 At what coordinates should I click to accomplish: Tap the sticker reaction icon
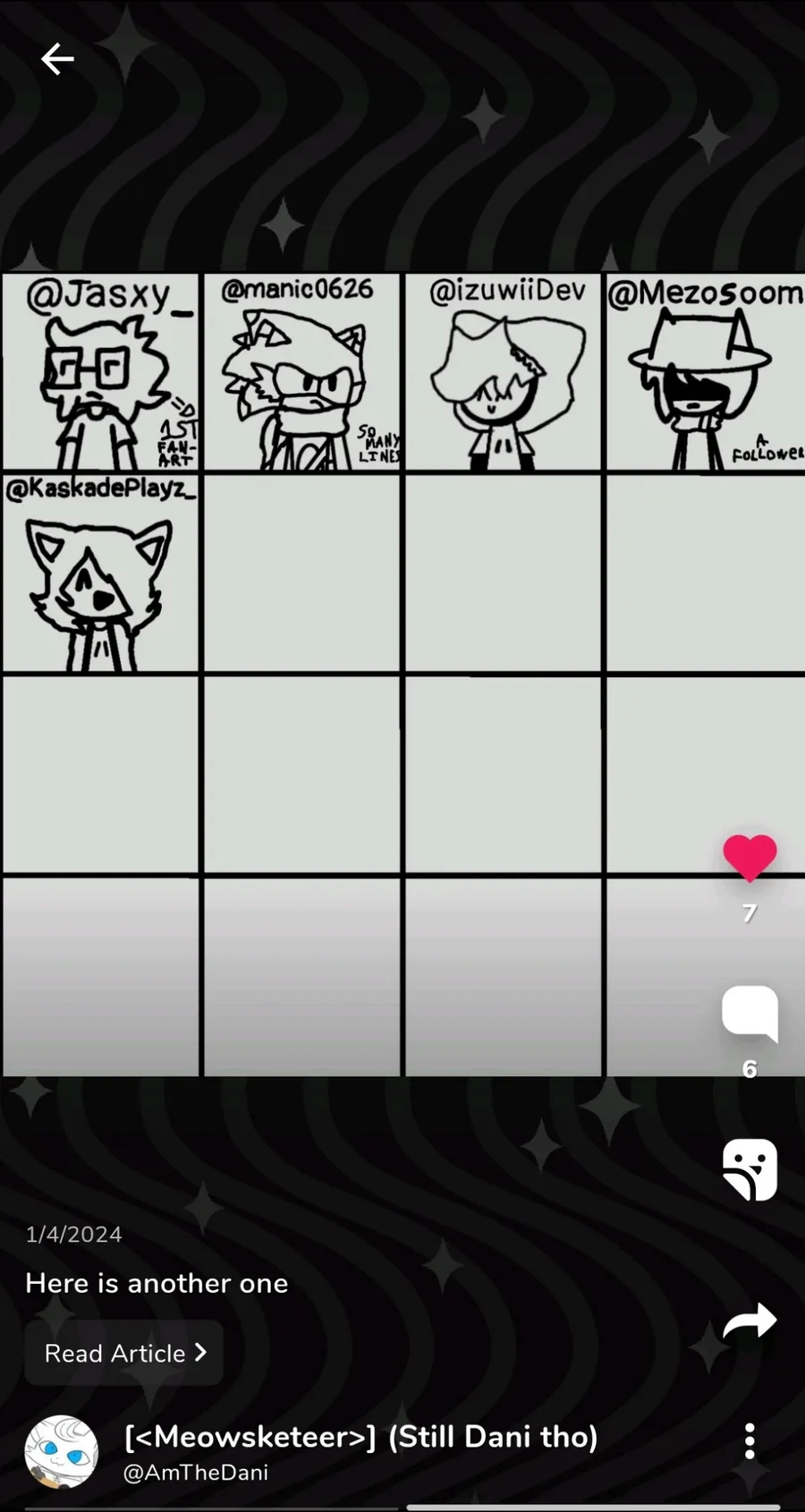(750, 1169)
